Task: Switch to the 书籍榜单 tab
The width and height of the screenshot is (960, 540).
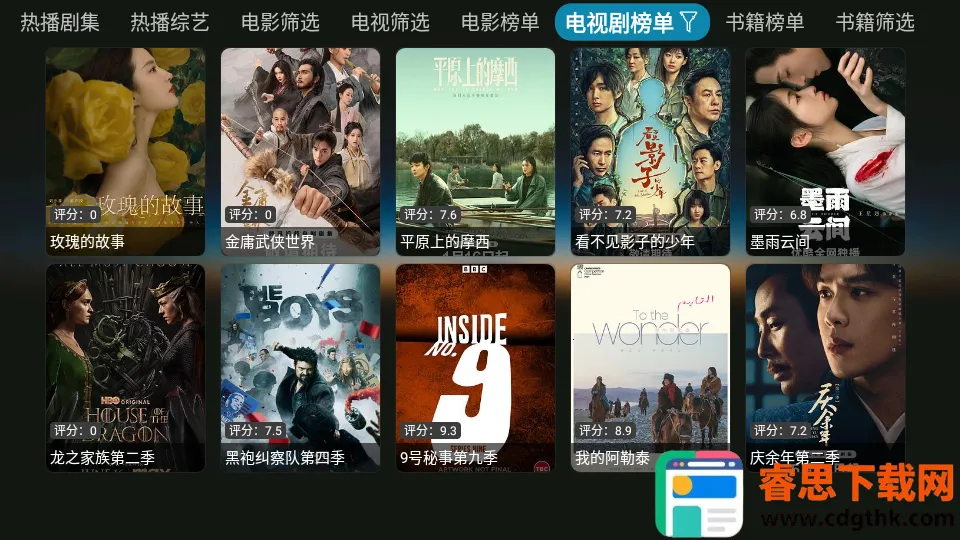Action: point(765,22)
